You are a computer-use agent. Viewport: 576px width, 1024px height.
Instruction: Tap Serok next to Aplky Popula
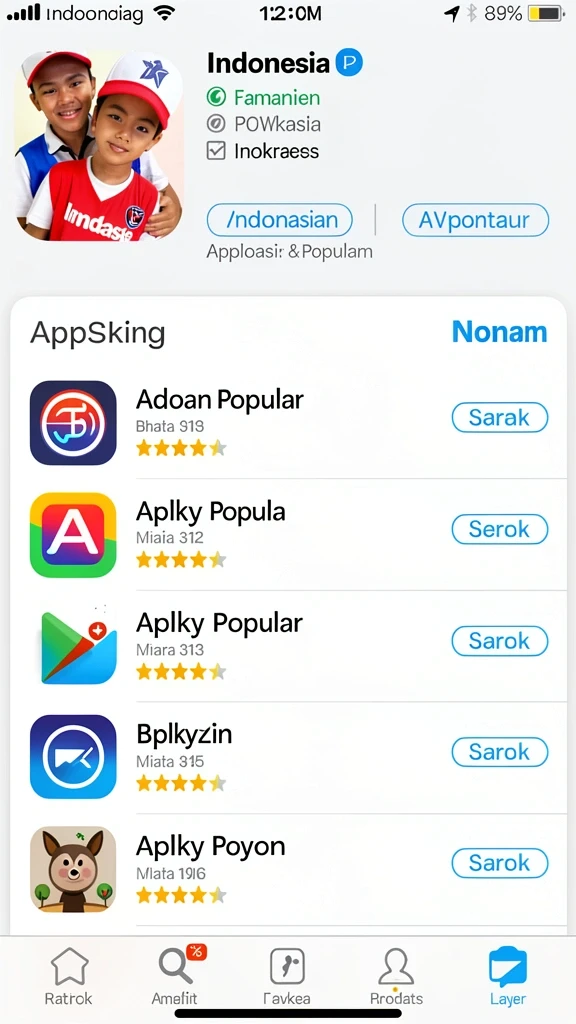coord(500,529)
